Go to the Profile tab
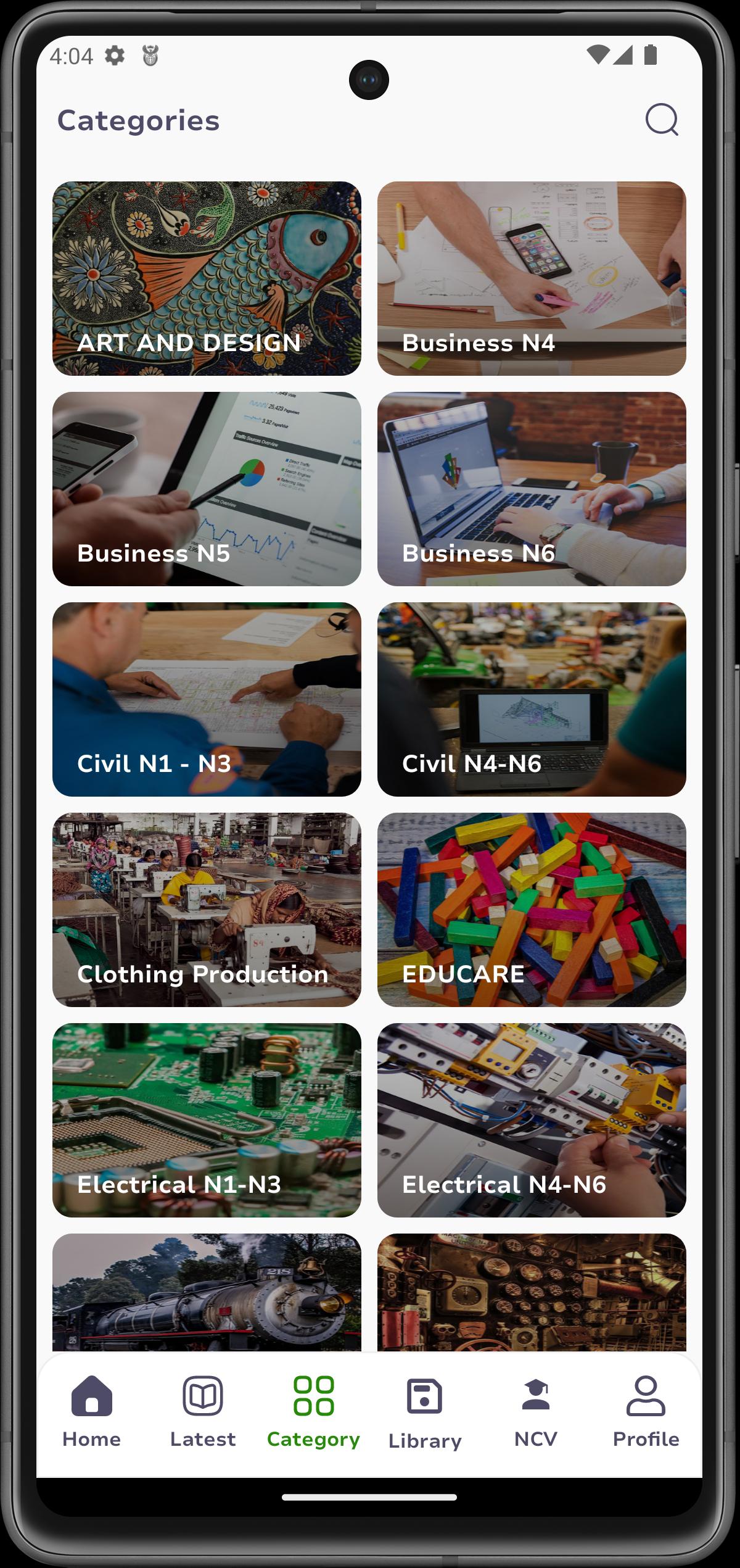The image size is (740, 1568). click(x=646, y=1412)
